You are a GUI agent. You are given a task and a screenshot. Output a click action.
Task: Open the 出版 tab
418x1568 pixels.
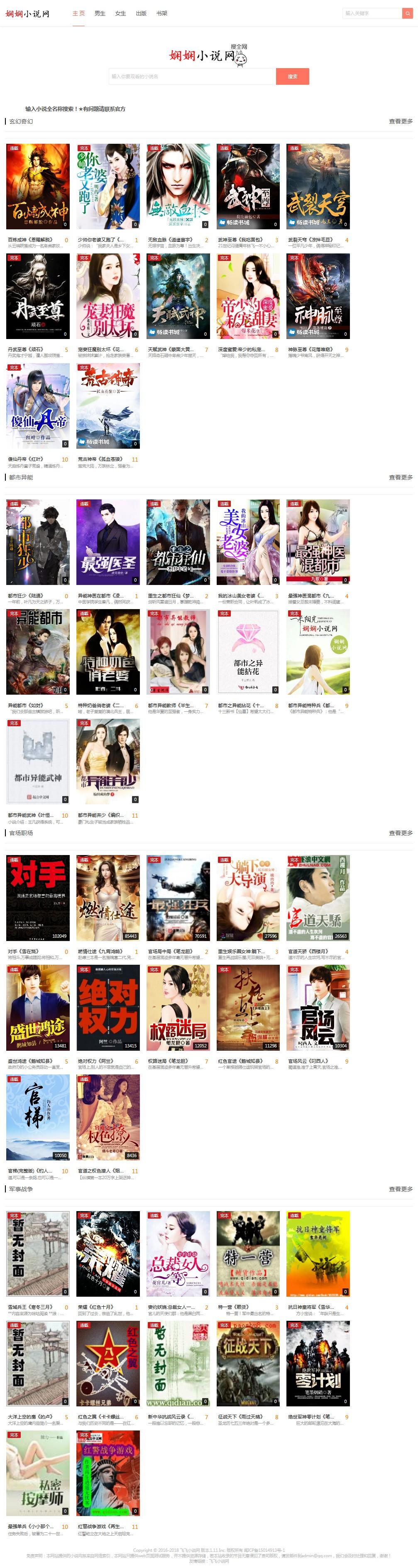click(141, 13)
